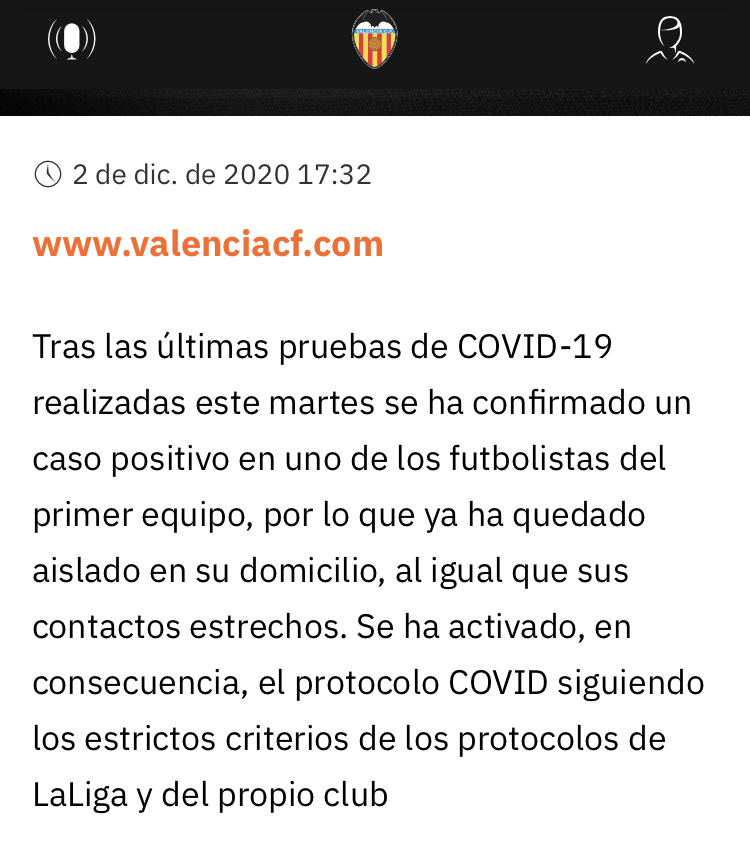Open the www.valenciacf.com link
Viewport: 750px width, 851px height.
tap(208, 244)
